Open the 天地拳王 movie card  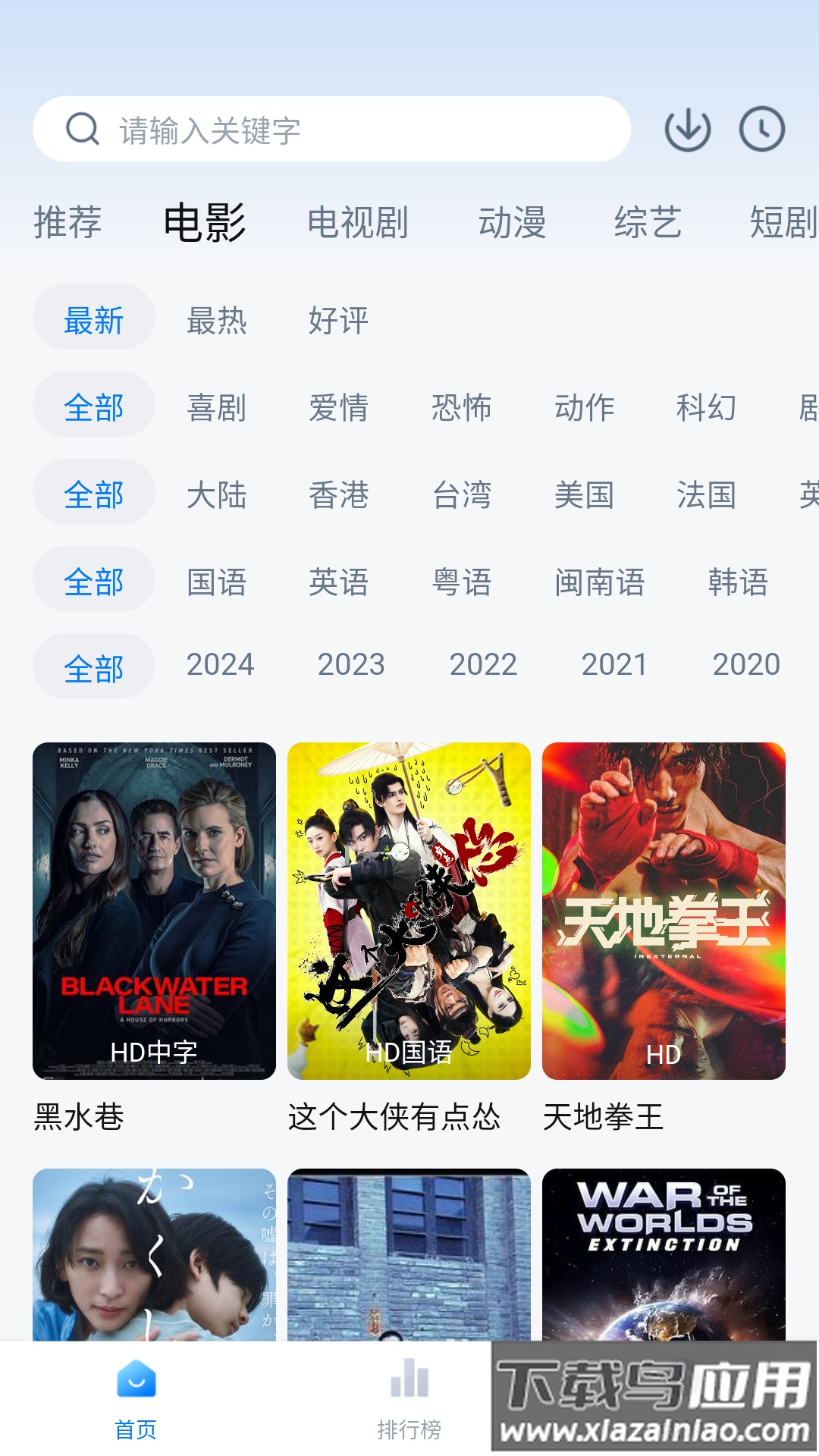click(664, 911)
